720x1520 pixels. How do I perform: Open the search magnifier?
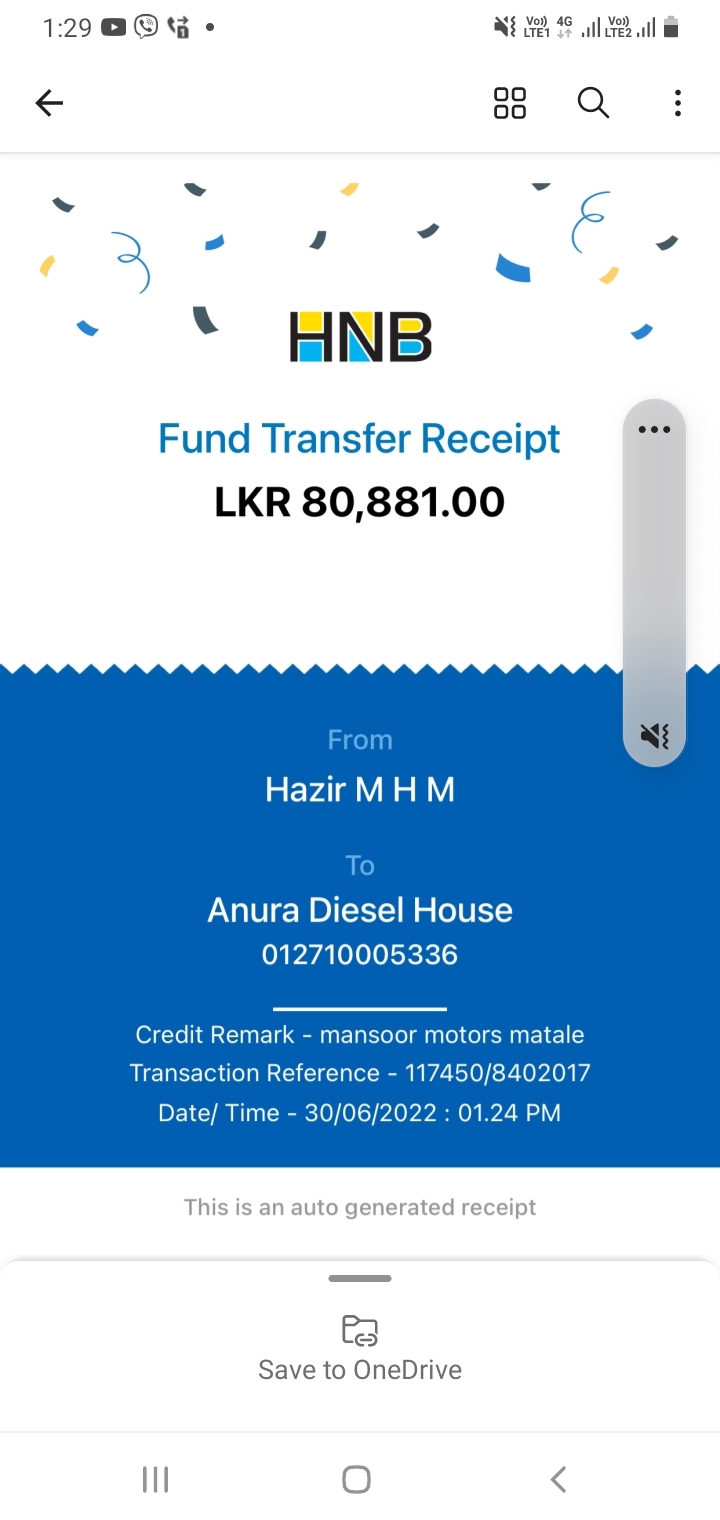tap(593, 102)
